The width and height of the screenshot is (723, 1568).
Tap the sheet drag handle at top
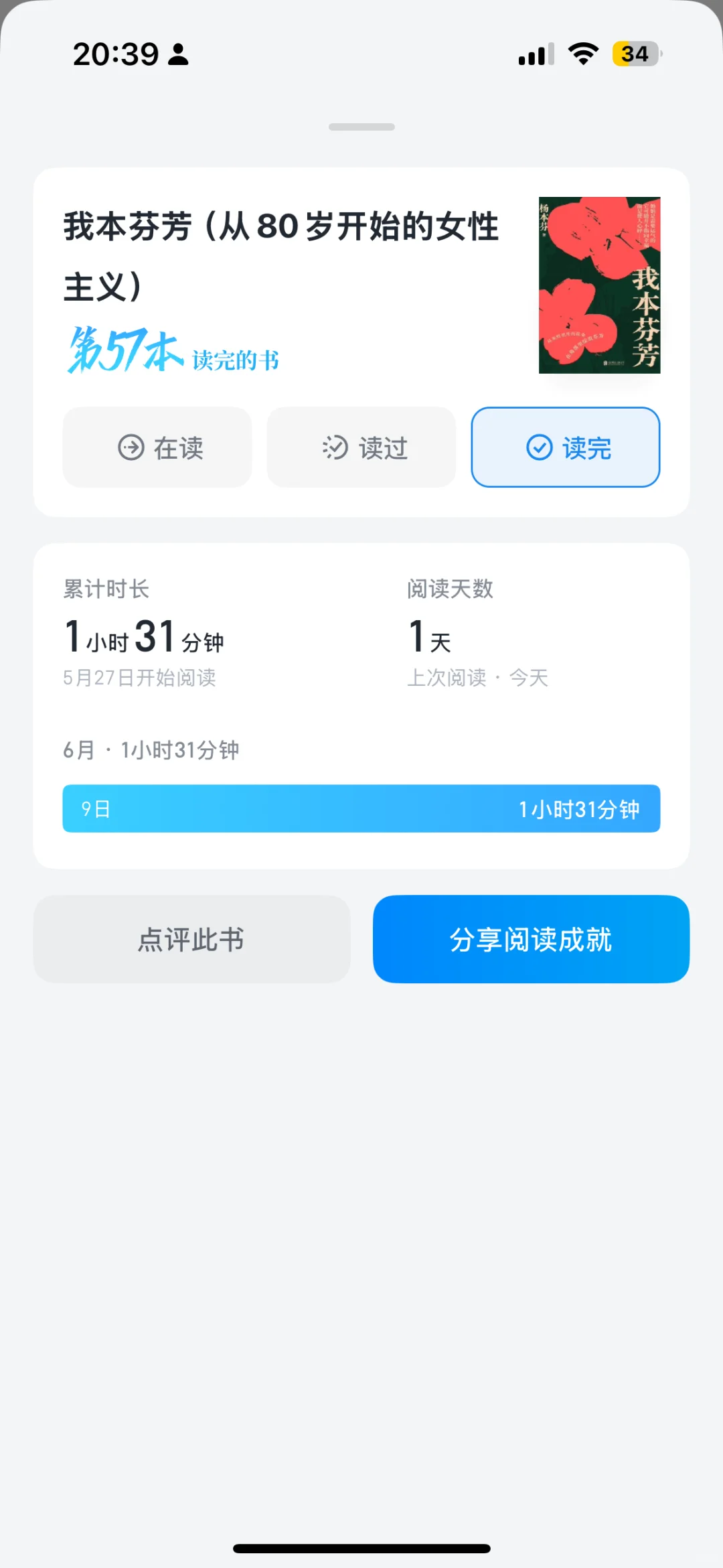pos(361,127)
